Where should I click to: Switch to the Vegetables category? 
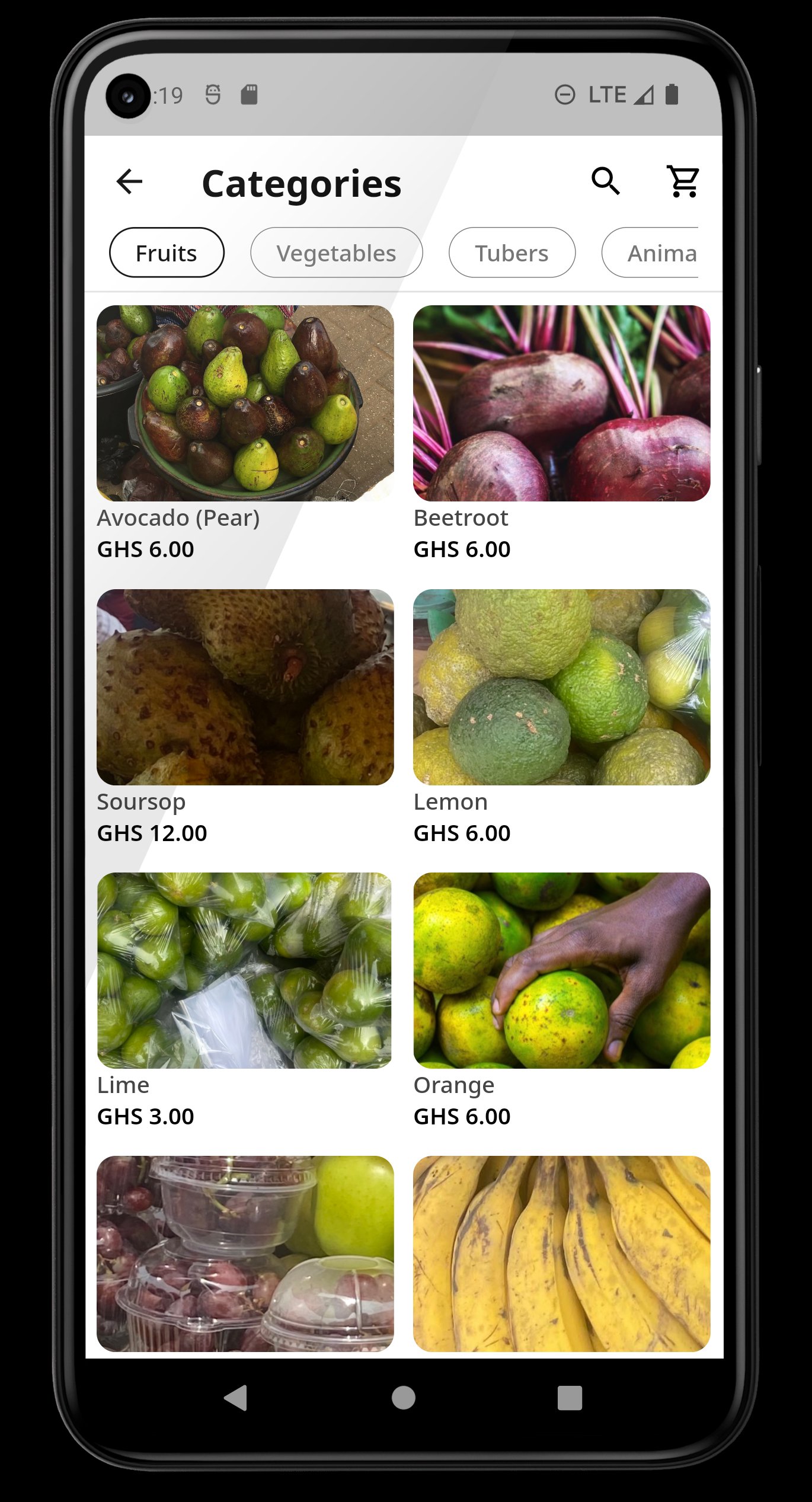tap(336, 253)
